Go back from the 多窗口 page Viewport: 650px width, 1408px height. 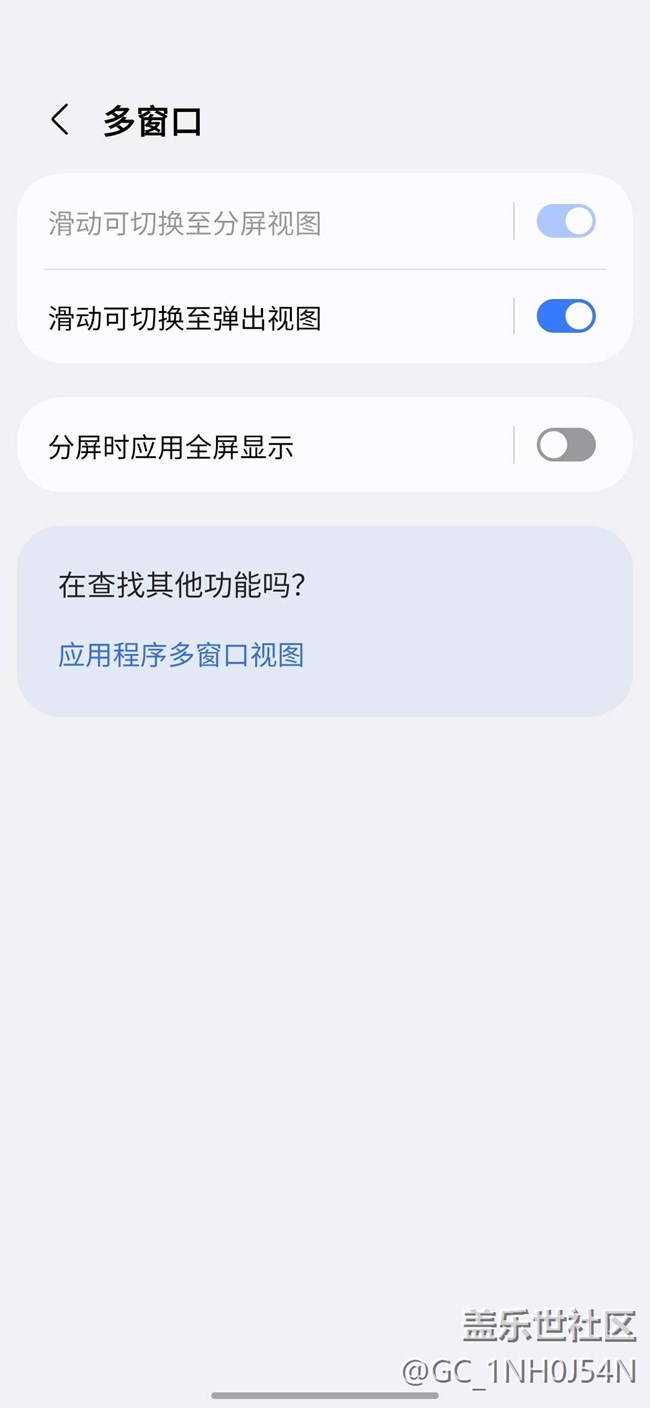(60, 120)
